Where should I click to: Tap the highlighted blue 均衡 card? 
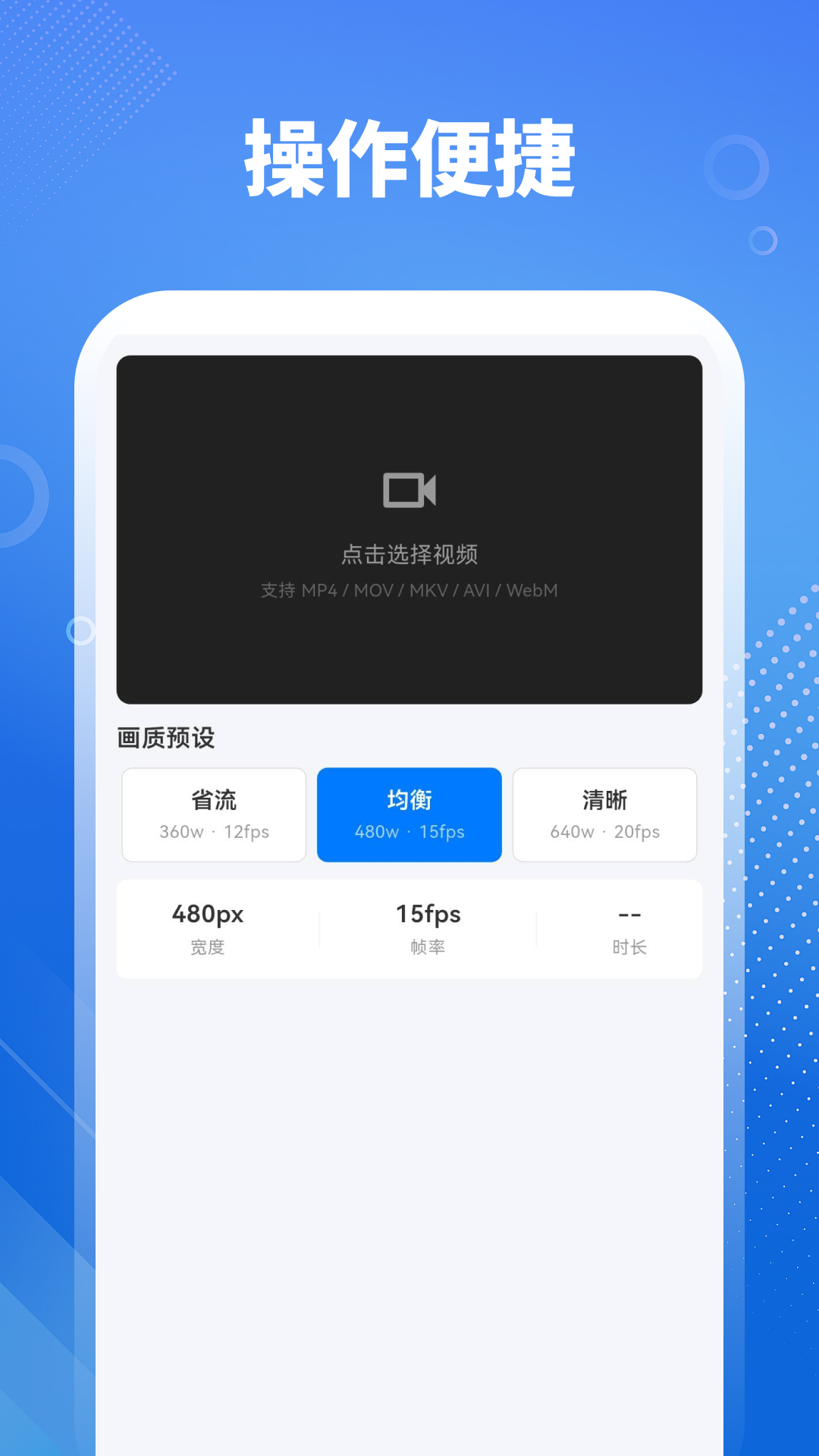(x=409, y=814)
